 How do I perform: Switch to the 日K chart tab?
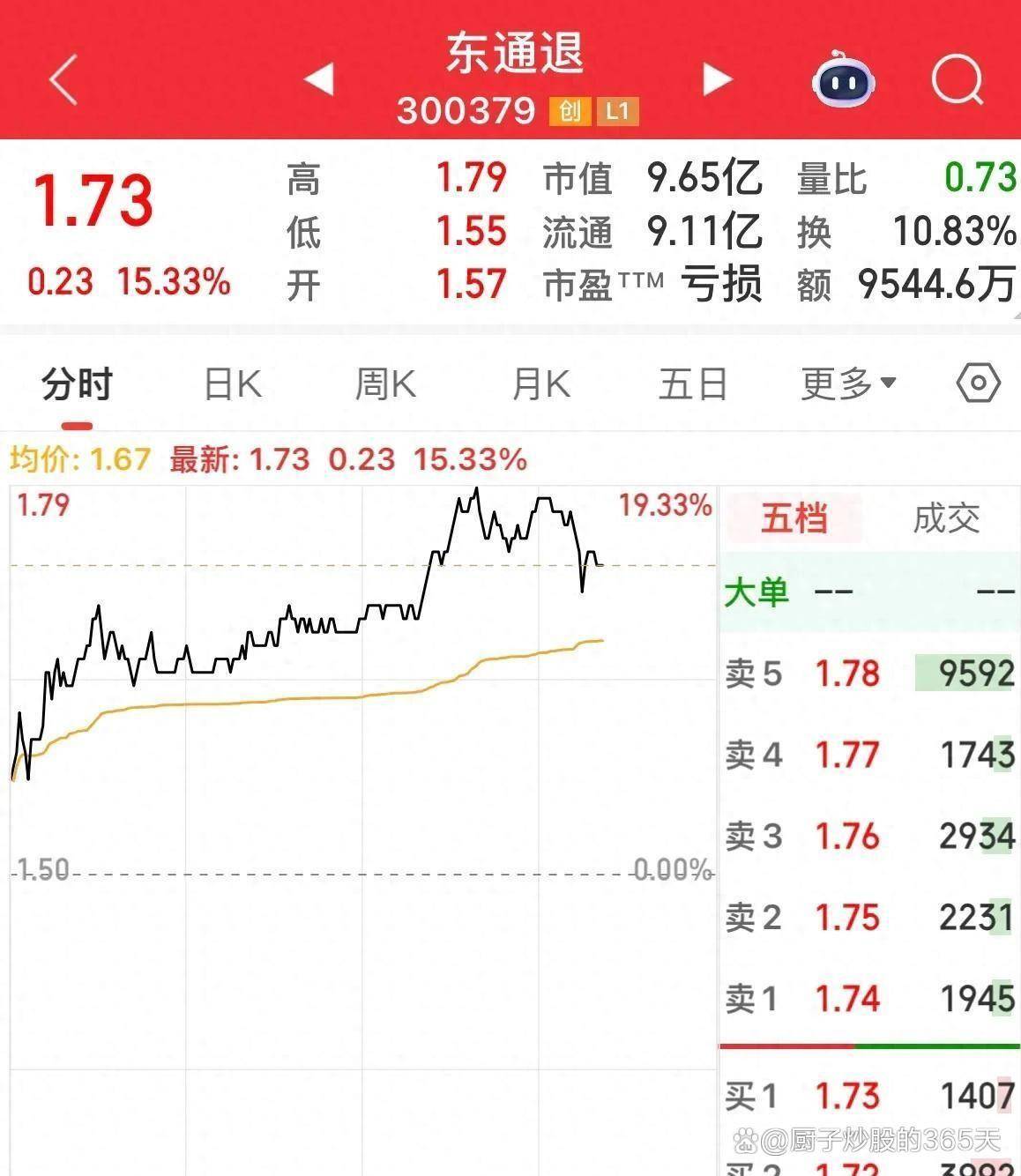pyautogui.click(x=233, y=385)
